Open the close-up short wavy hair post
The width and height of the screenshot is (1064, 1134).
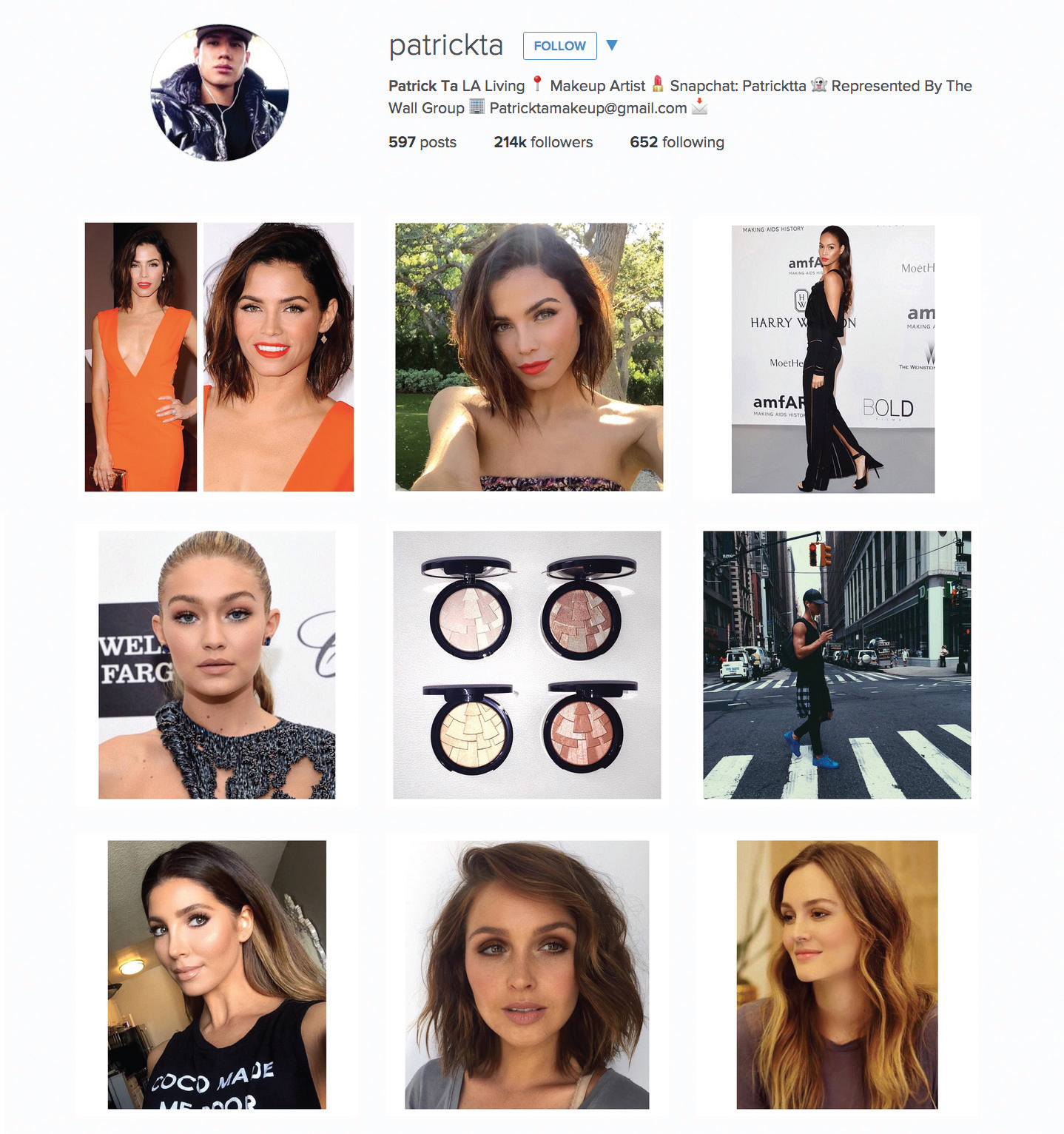click(x=527, y=974)
